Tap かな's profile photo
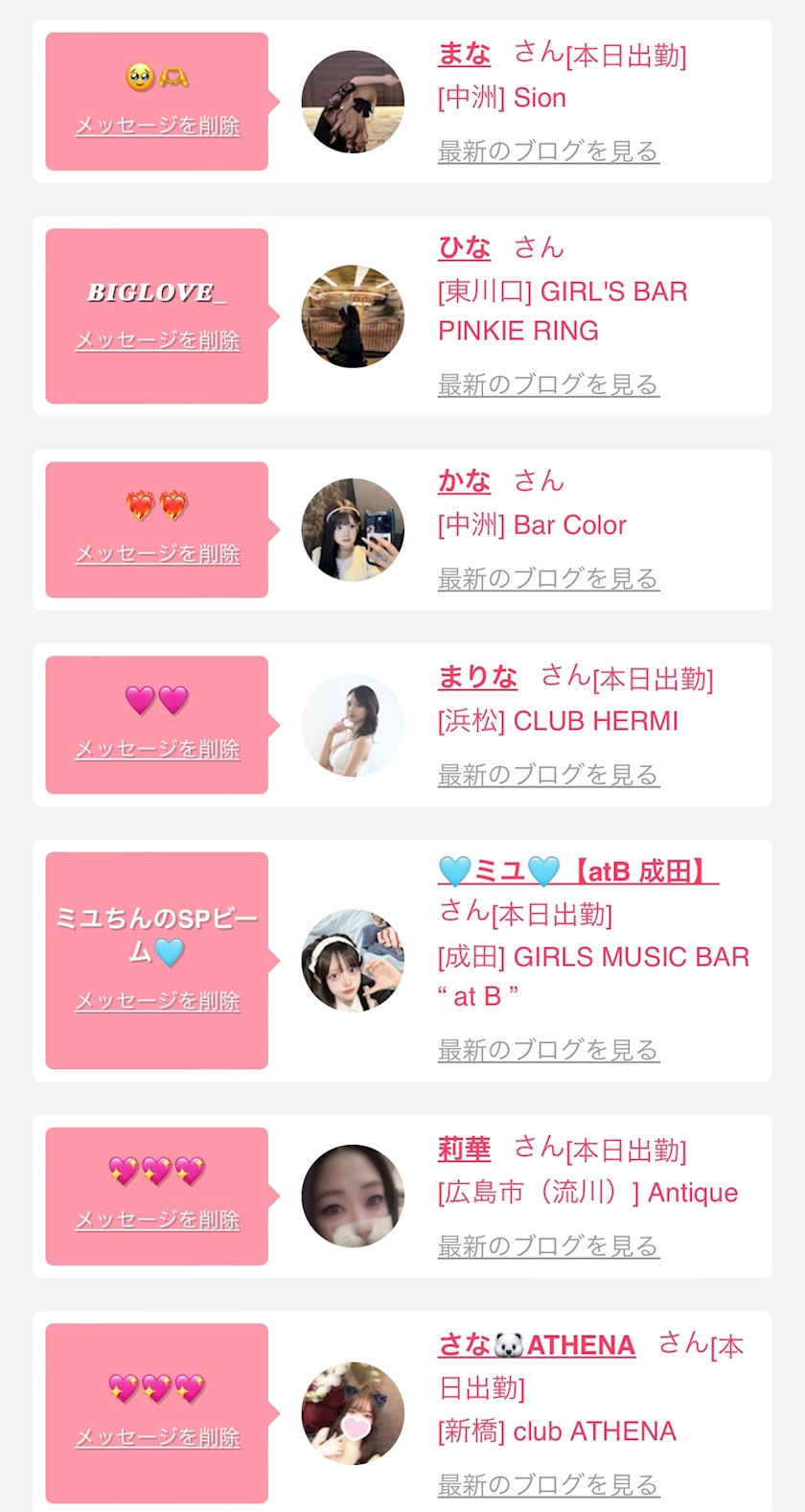This screenshot has width=805, height=1512. (x=353, y=529)
